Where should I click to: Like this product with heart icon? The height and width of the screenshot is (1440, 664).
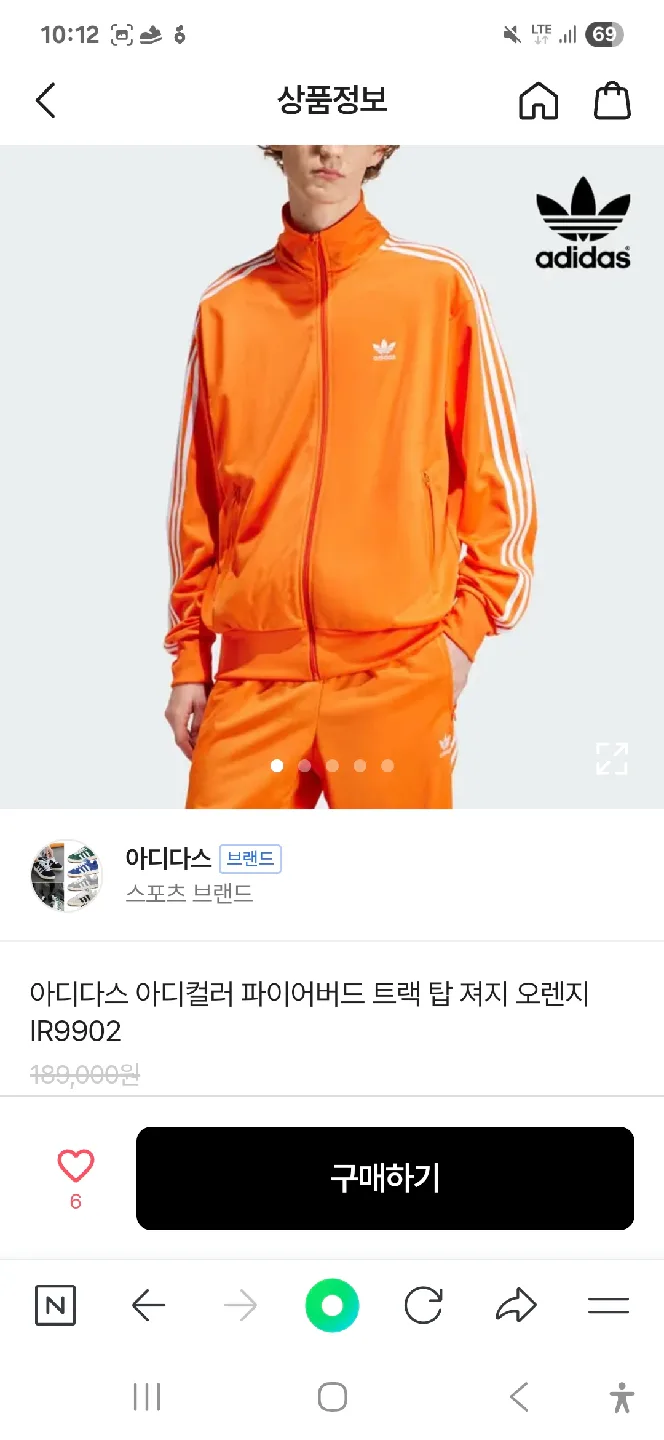pos(75,1166)
